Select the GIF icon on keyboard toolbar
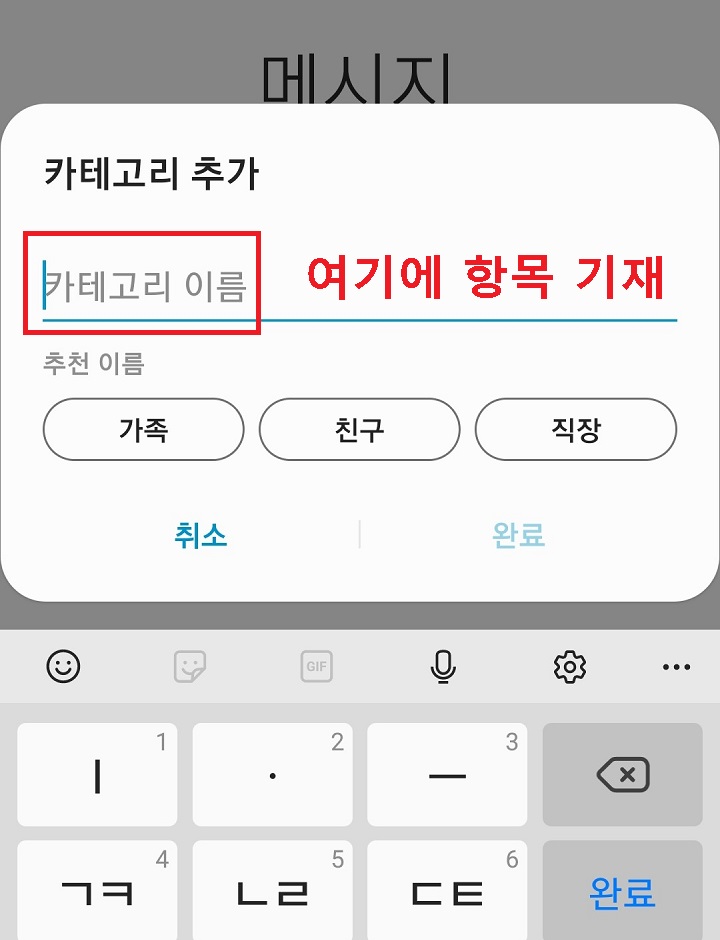 click(316, 666)
